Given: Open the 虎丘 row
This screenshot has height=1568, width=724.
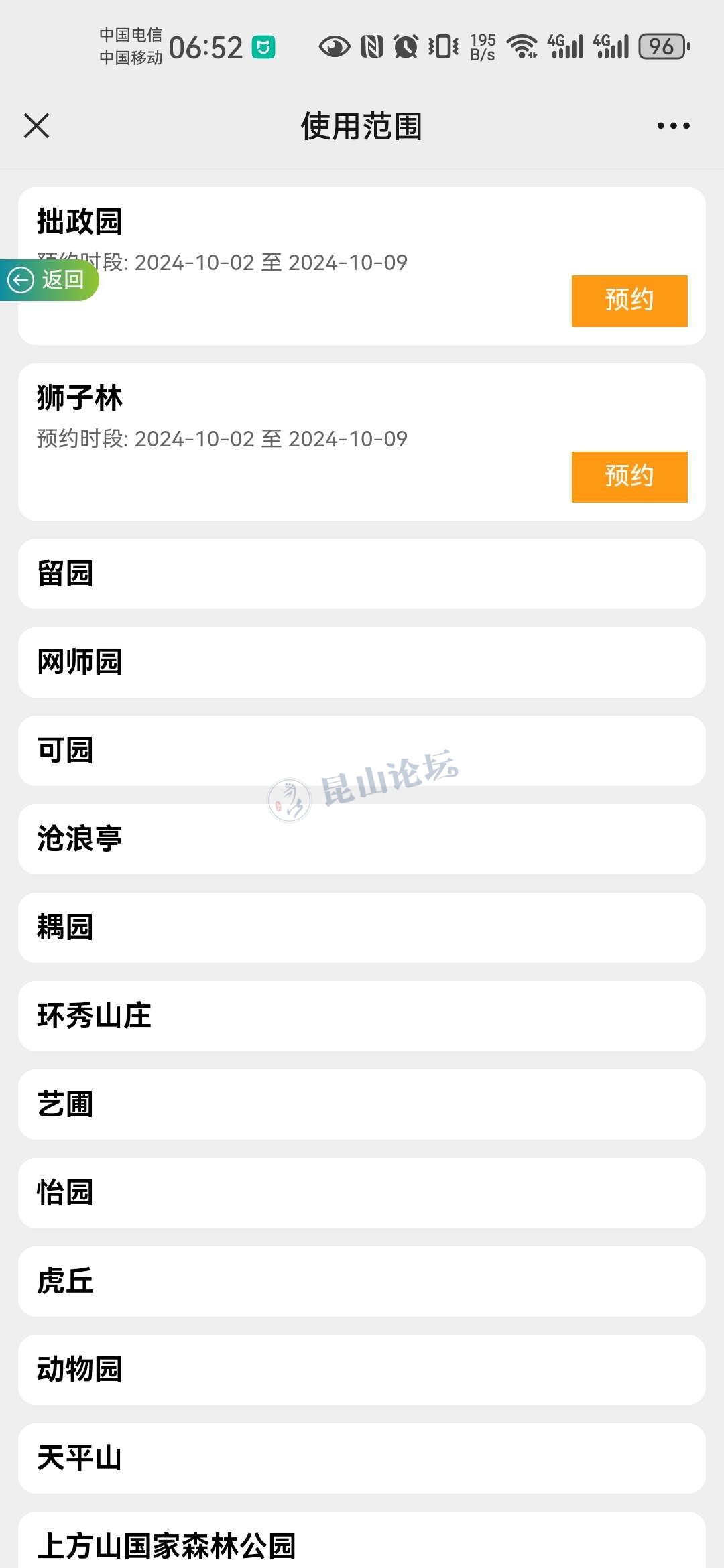Looking at the screenshot, I should coord(362,1281).
